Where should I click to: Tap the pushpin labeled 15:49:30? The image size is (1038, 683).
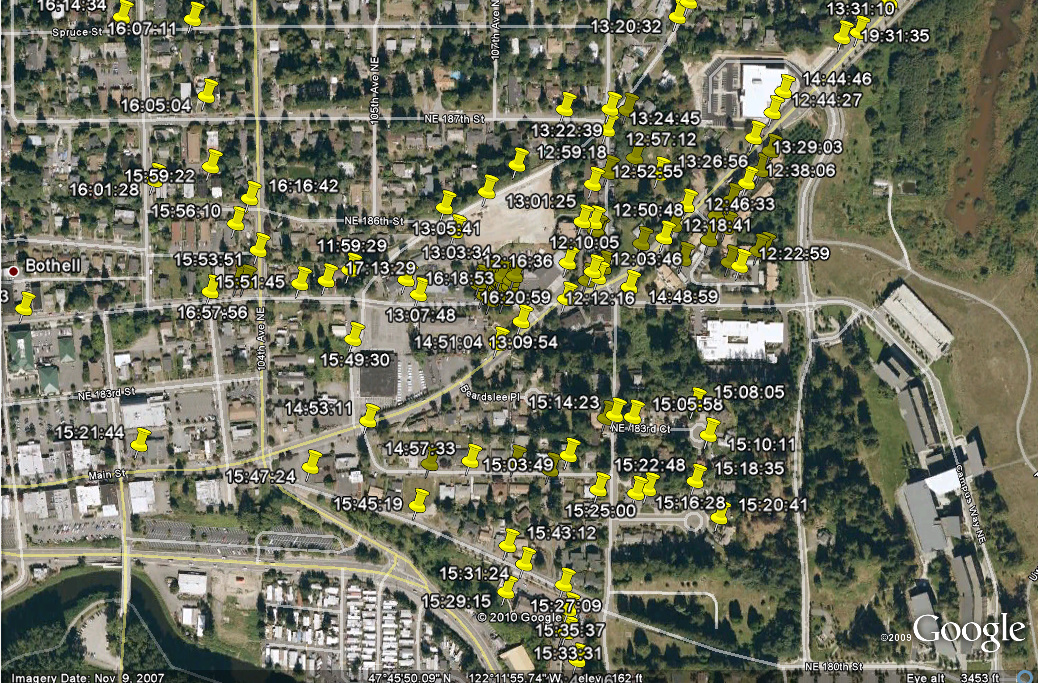[x=354, y=334]
